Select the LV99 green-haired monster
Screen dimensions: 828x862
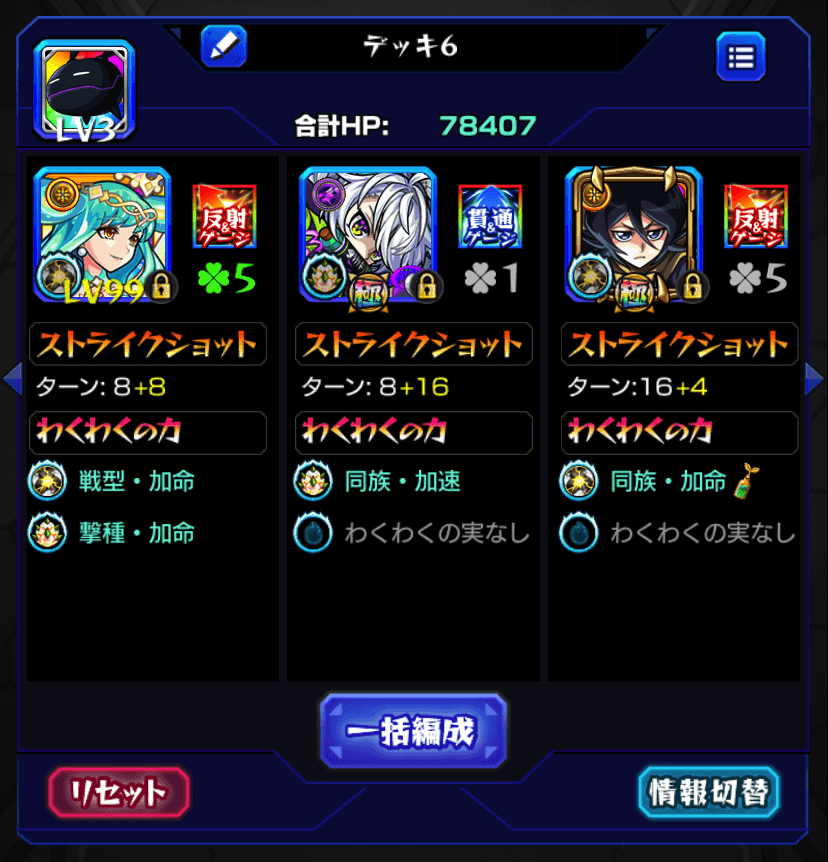coord(102,234)
